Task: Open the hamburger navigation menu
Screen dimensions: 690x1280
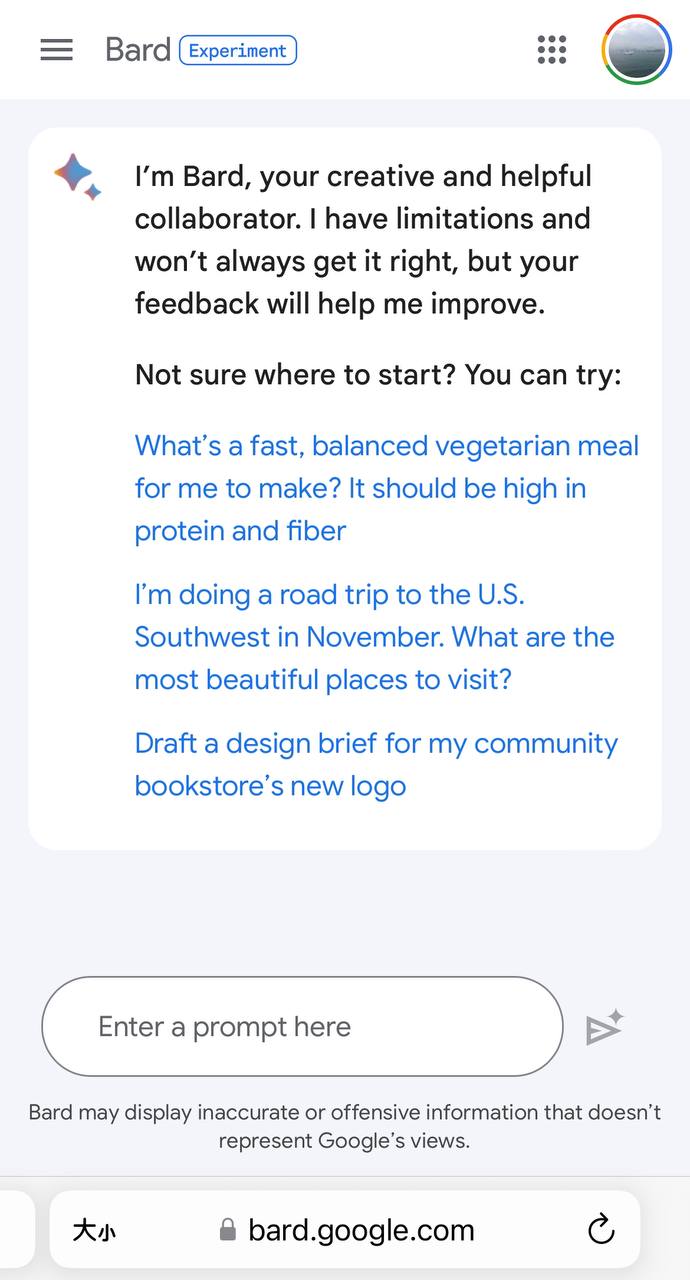Action: 56,50
